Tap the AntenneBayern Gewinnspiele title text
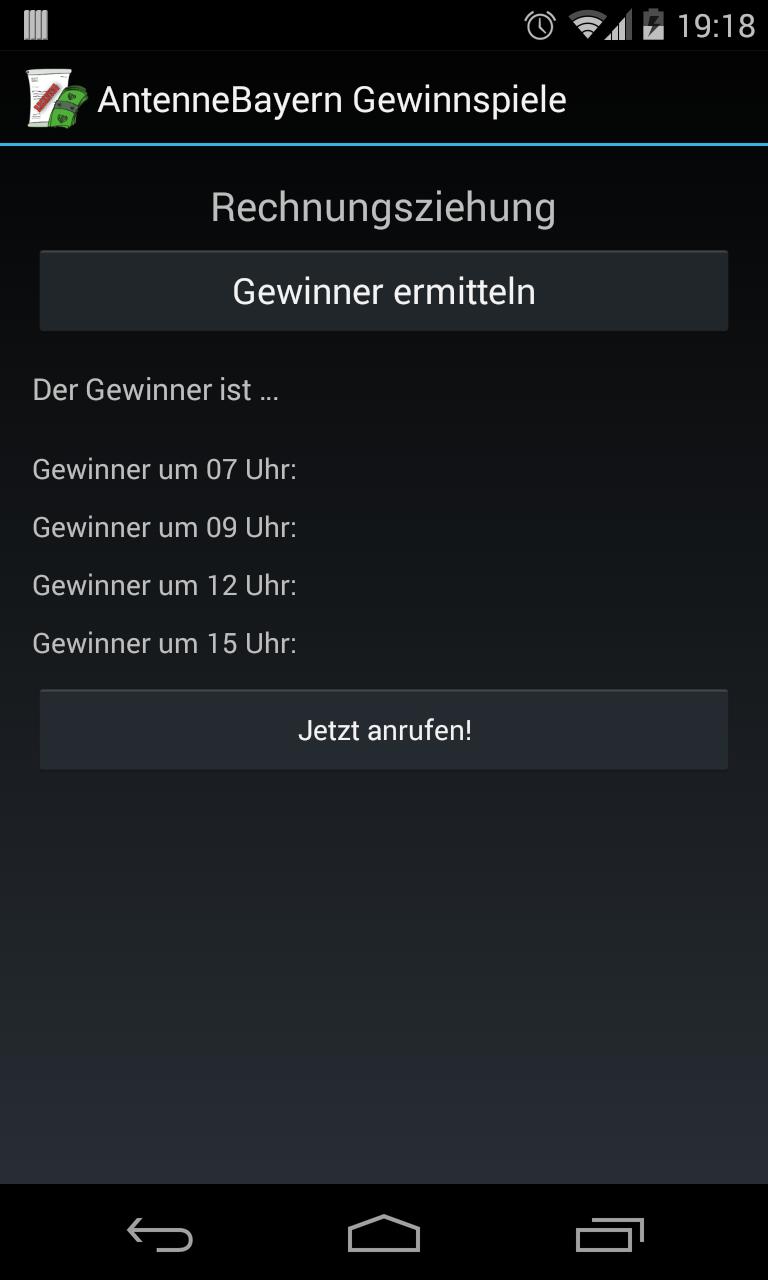768x1280 pixels. click(x=333, y=98)
